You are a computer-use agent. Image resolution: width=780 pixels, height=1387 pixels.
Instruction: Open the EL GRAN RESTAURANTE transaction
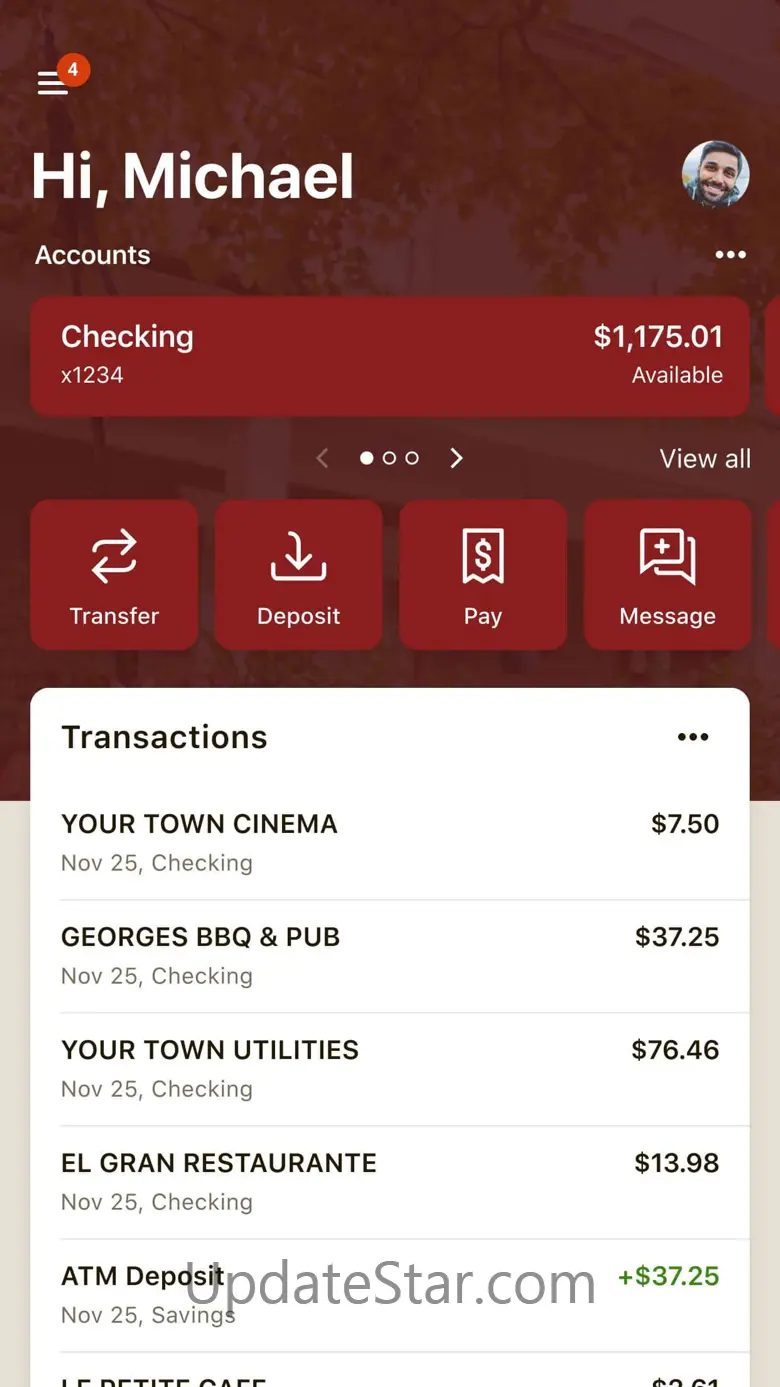click(390, 1182)
